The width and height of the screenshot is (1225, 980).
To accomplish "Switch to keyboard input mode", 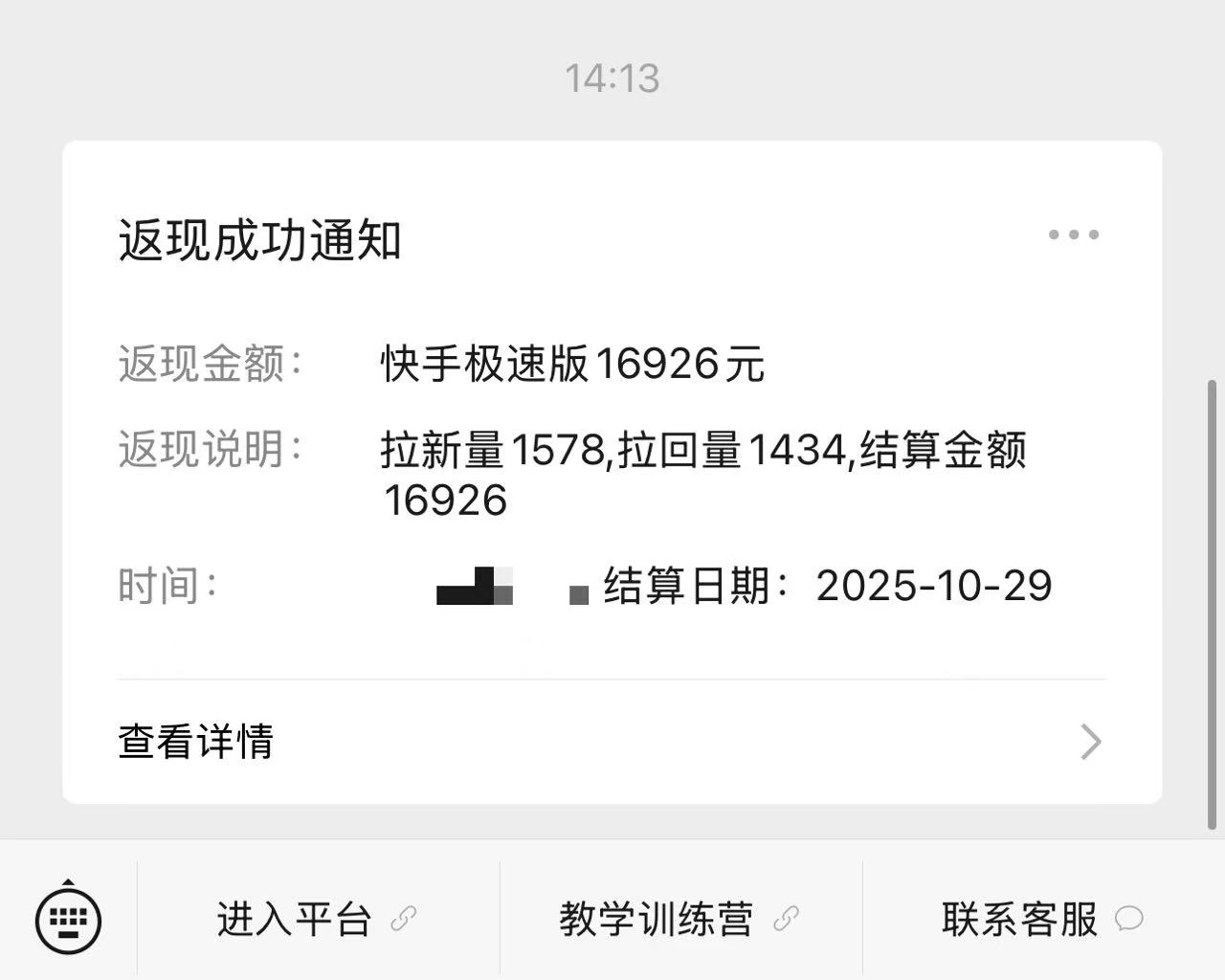I will coord(69,920).
